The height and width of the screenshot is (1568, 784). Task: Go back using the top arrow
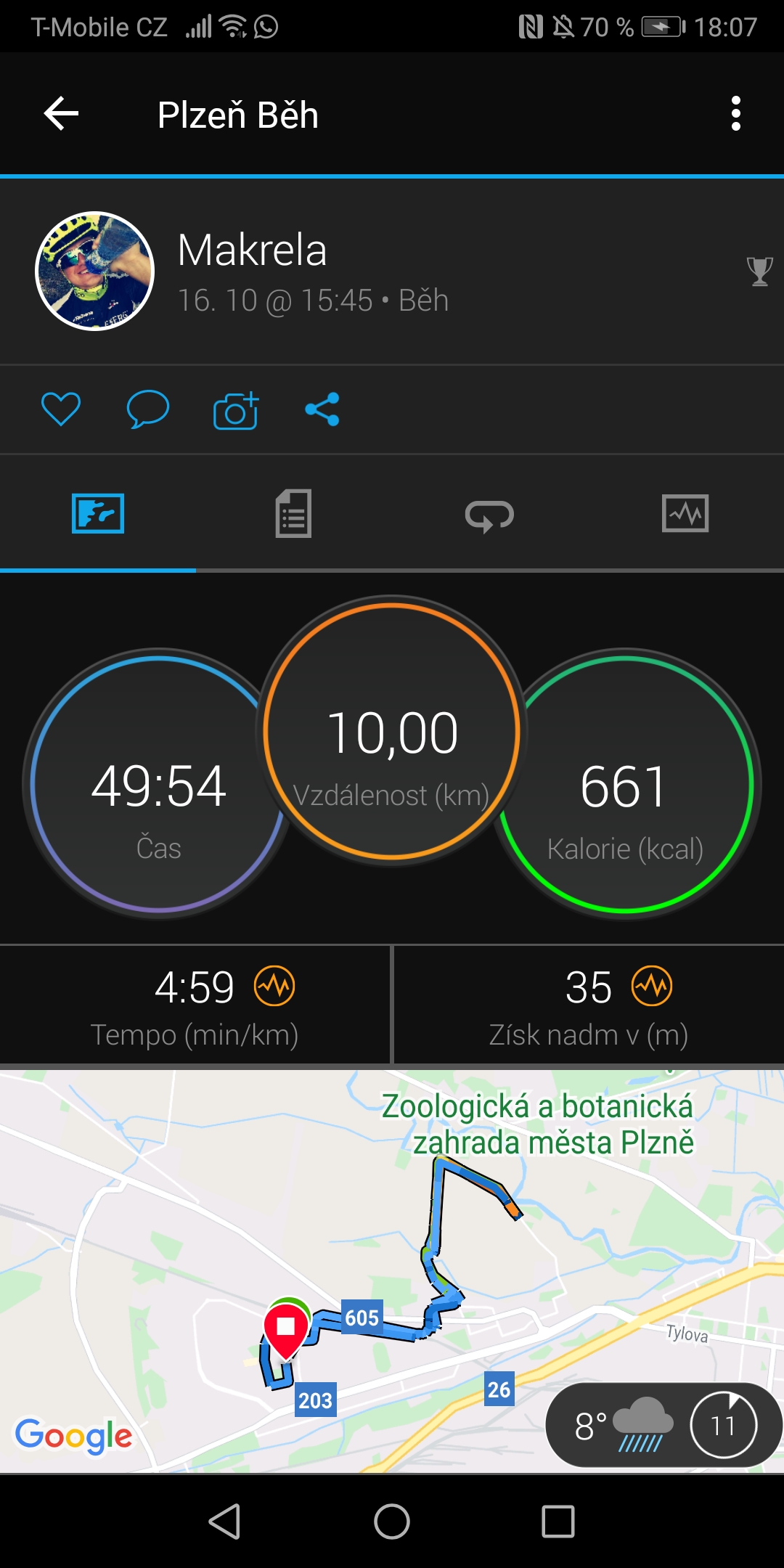(61, 114)
